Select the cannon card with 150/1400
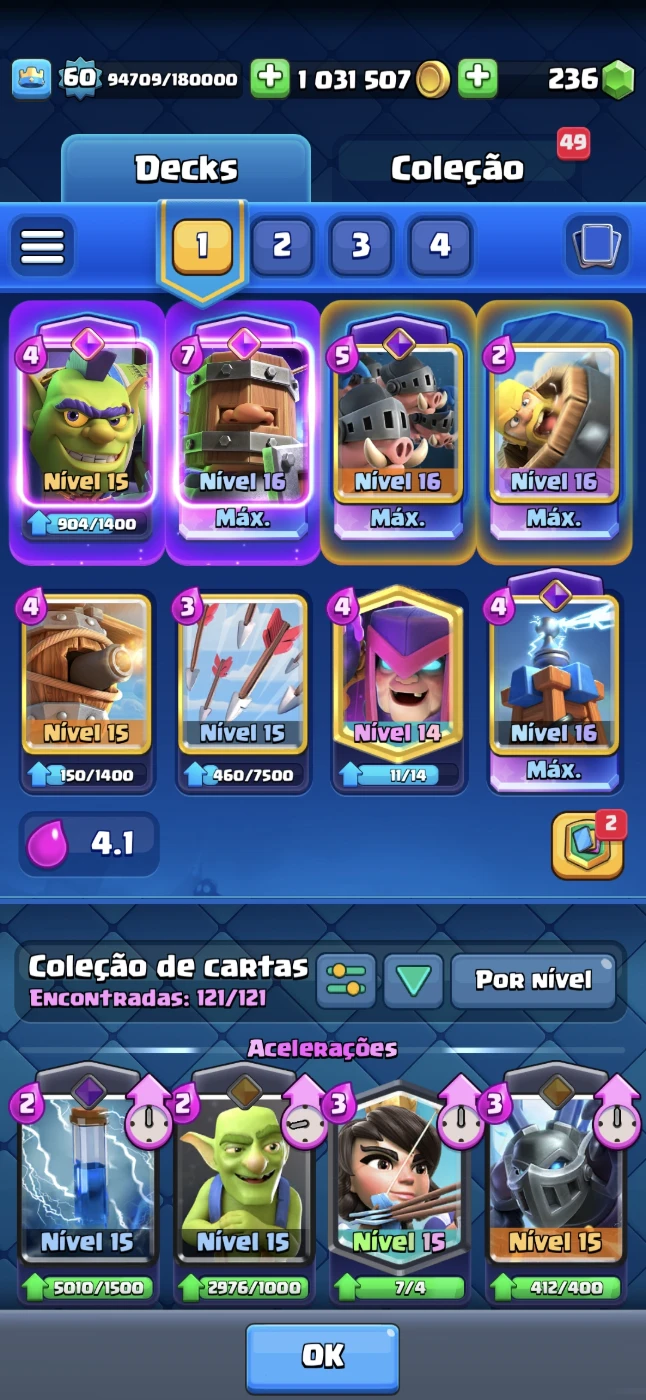 coord(86,675)
